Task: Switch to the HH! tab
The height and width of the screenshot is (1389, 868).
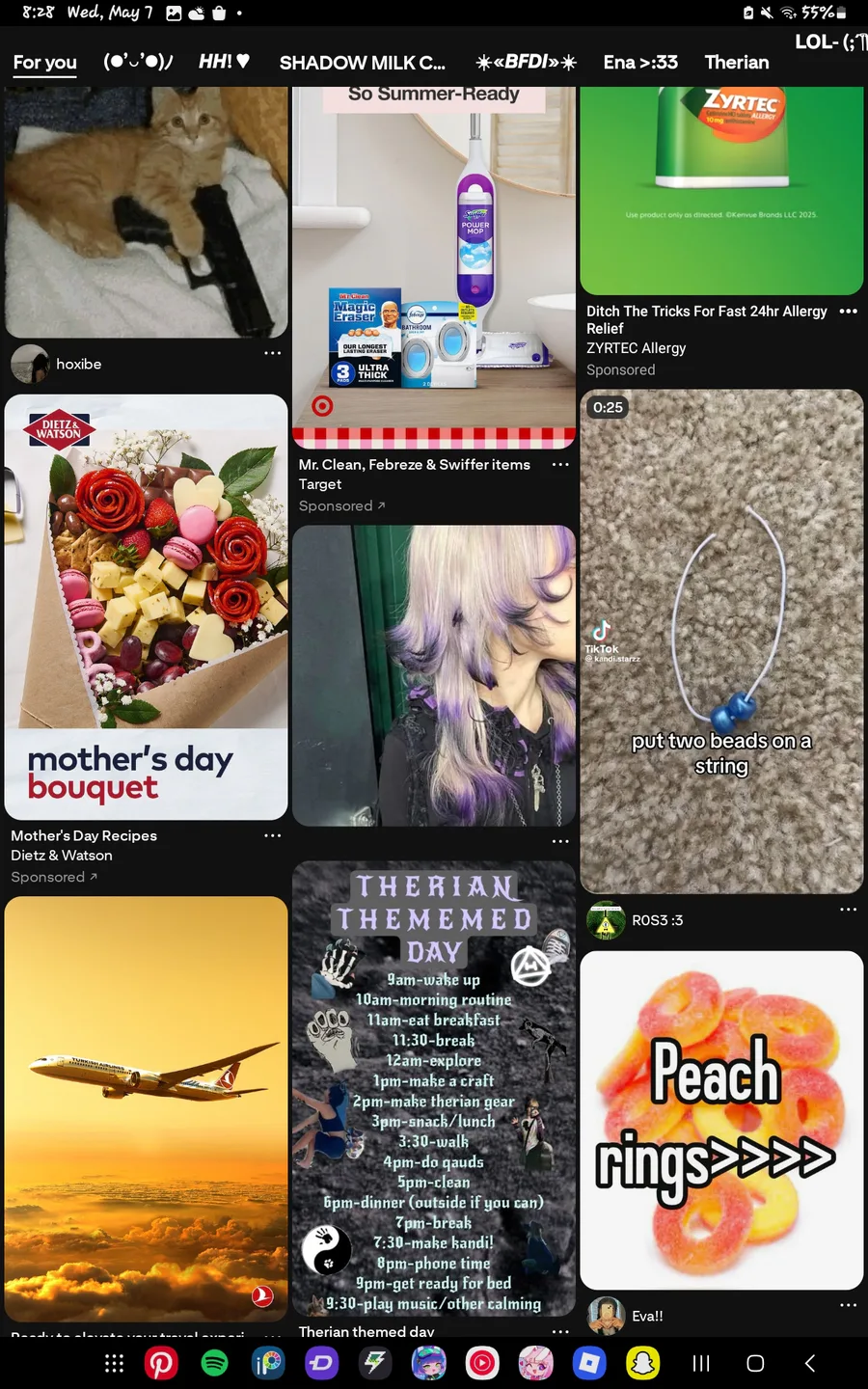Action: tap(224, 62)
